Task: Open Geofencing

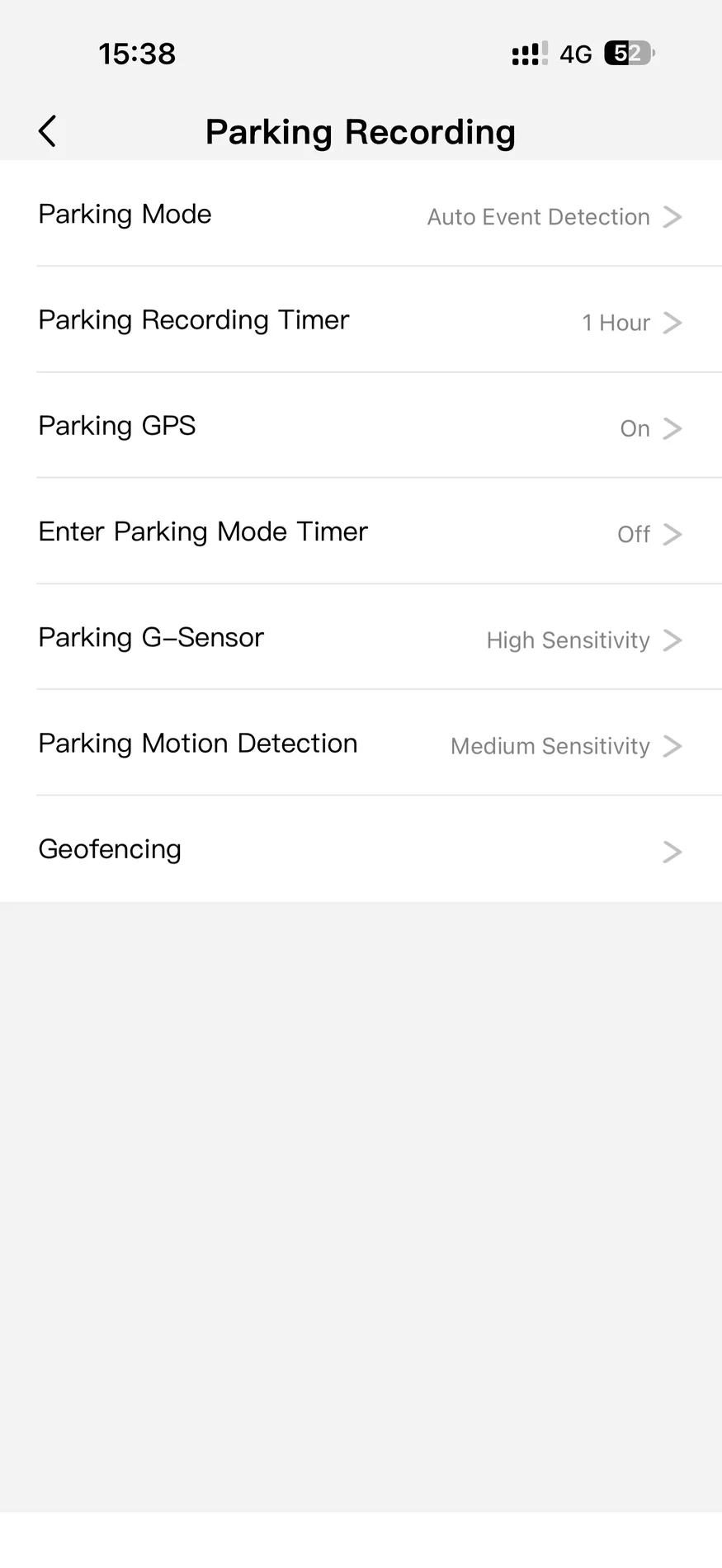Action: [361, 849]
